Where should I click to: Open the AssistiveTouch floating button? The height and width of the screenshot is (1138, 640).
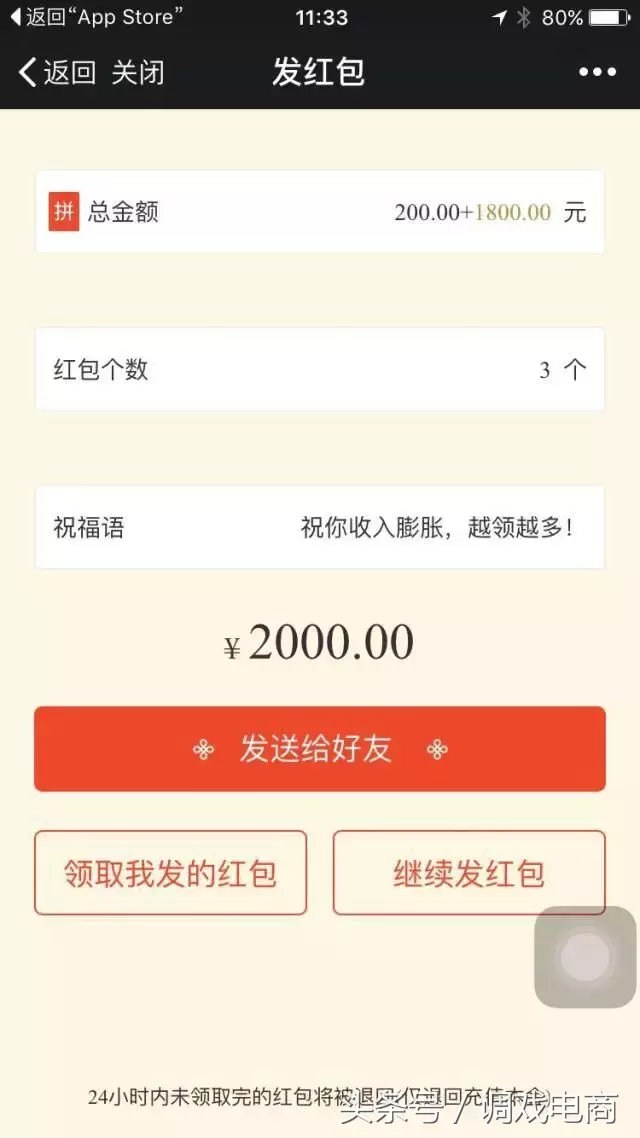(585, 958)
